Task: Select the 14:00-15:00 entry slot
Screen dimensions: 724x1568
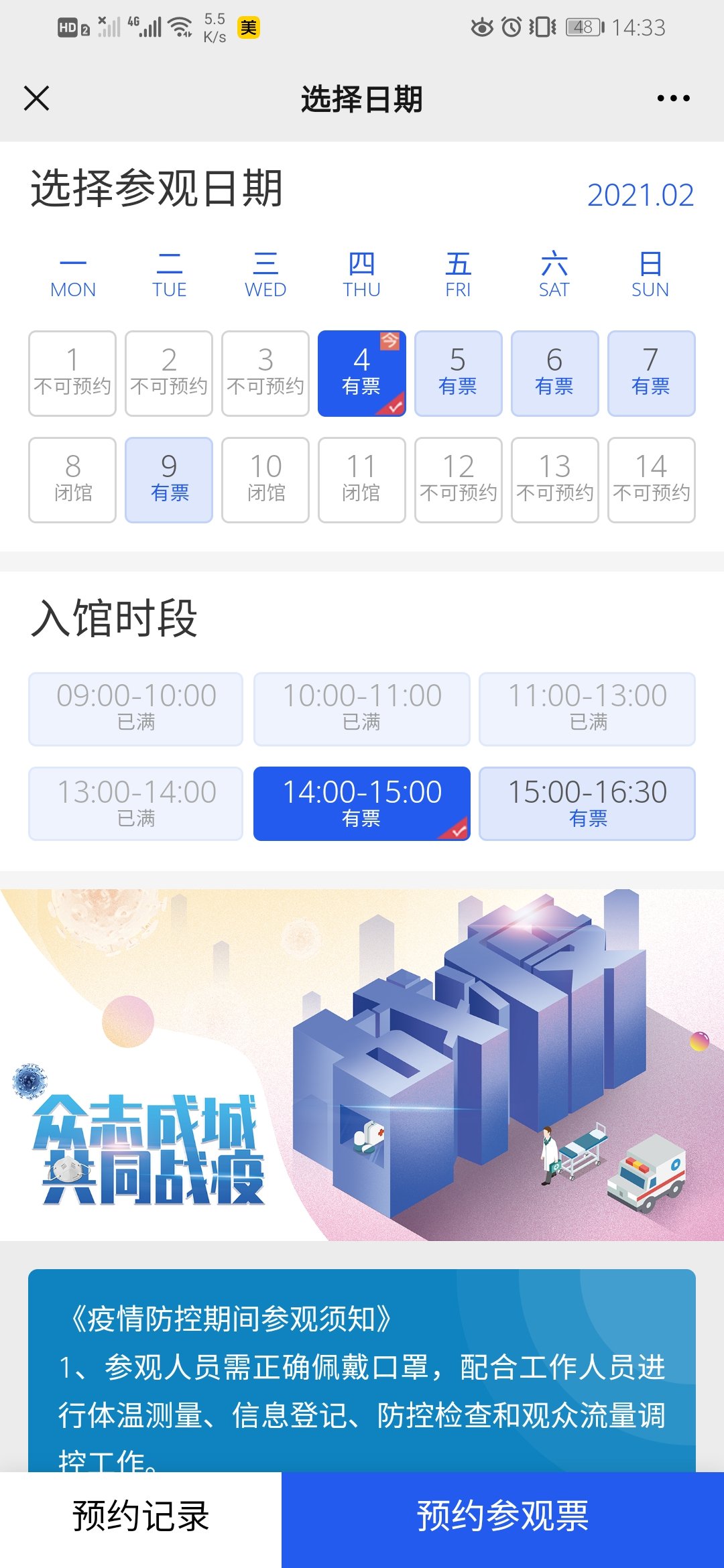Action: 361,803
